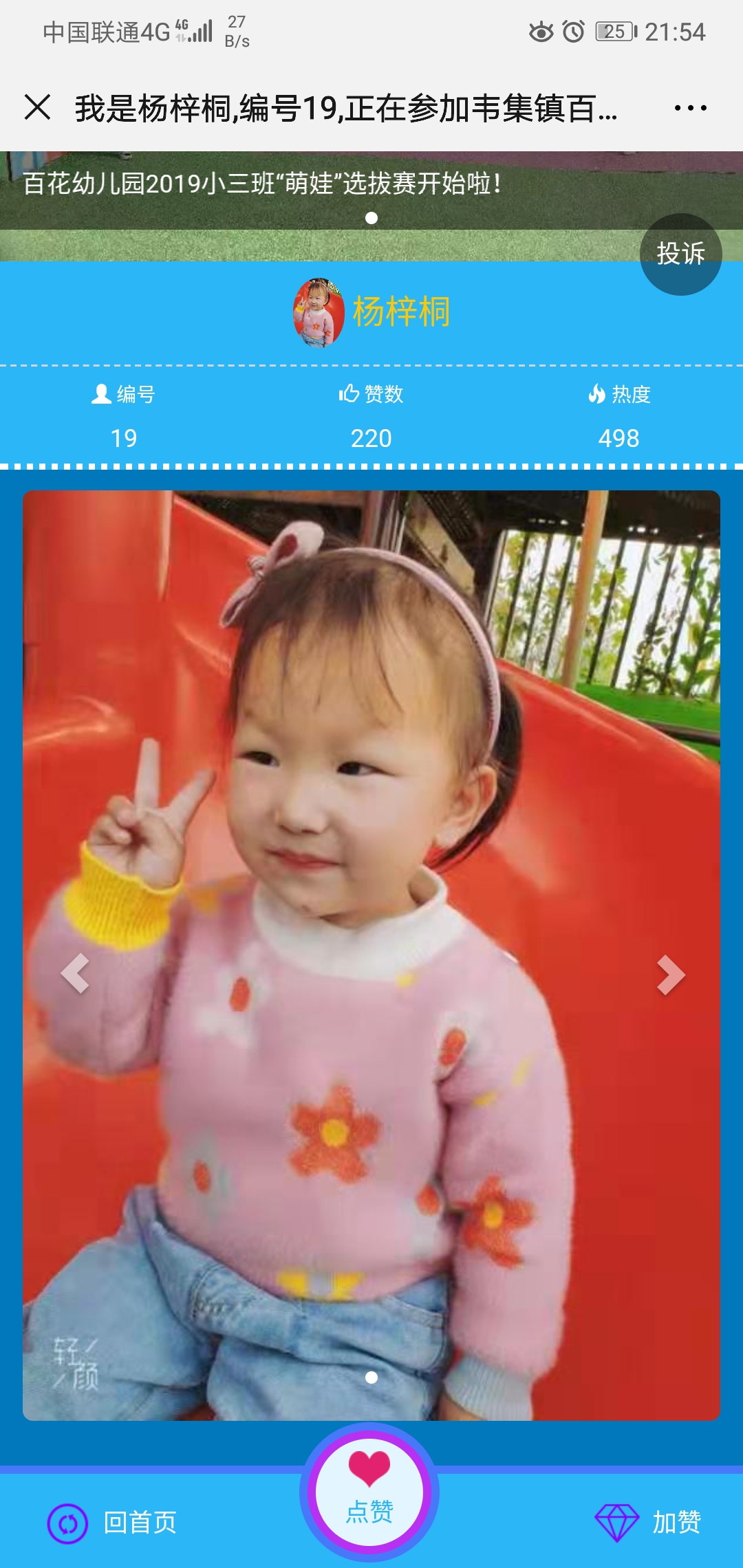Return to home via 回首页
The width and height of the screenshot is (743, 1568).
pyautogui.click(x=112, y=1523)
